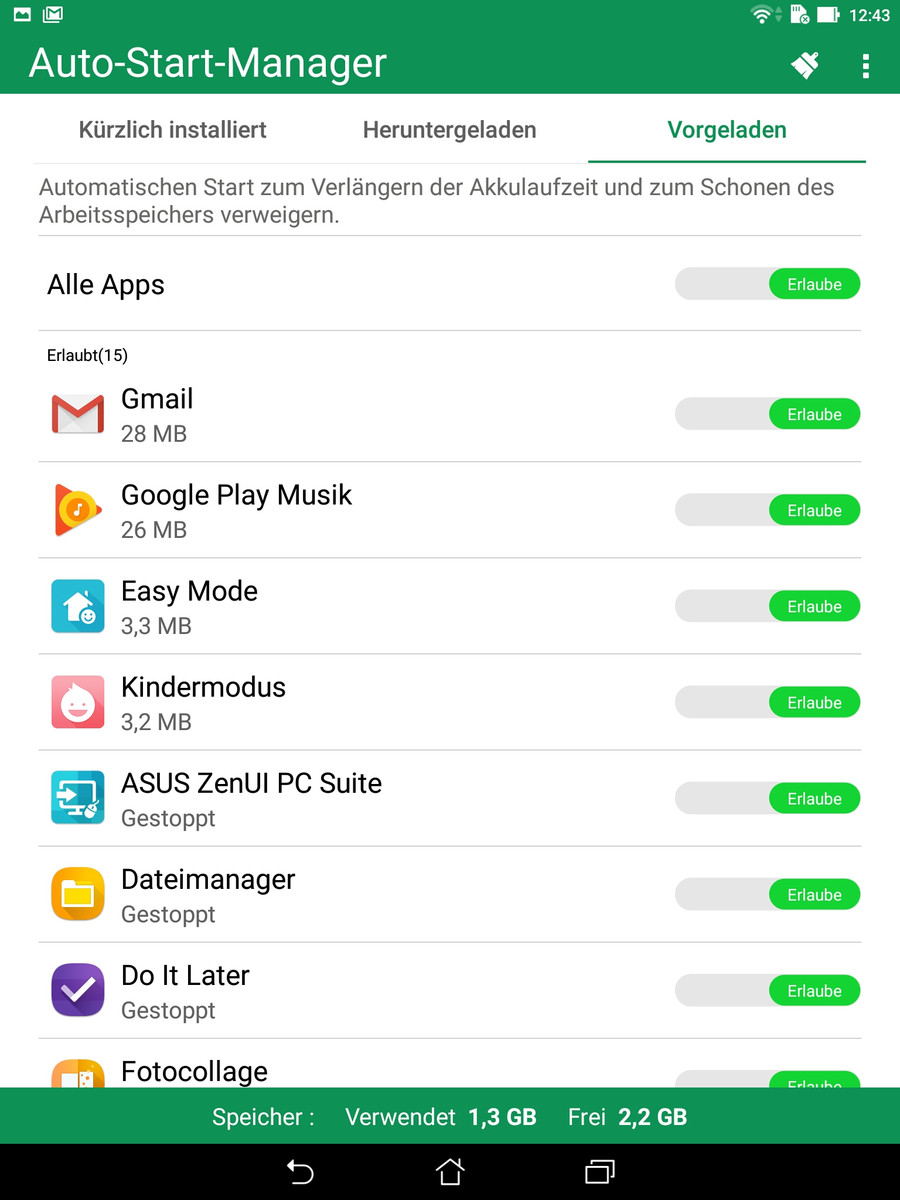Toggle the Kindermodus auto-start switch
This screenshot has height=1200, width=900.
[x=768, y=703]
